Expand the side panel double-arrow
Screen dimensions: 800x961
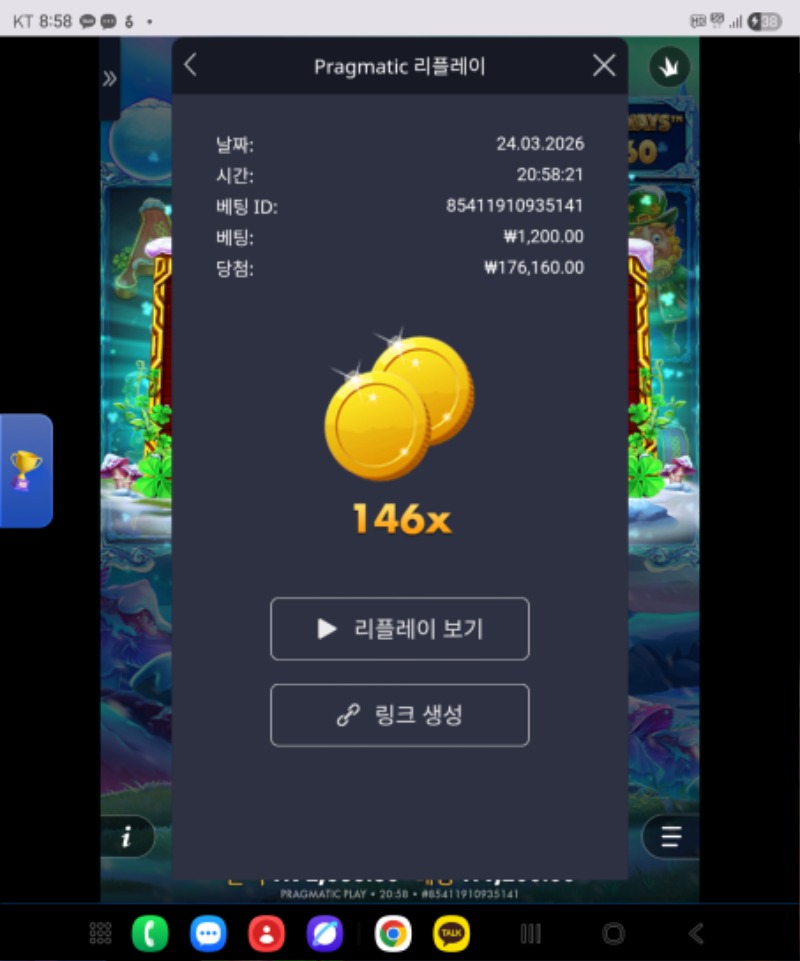point(109,79)
